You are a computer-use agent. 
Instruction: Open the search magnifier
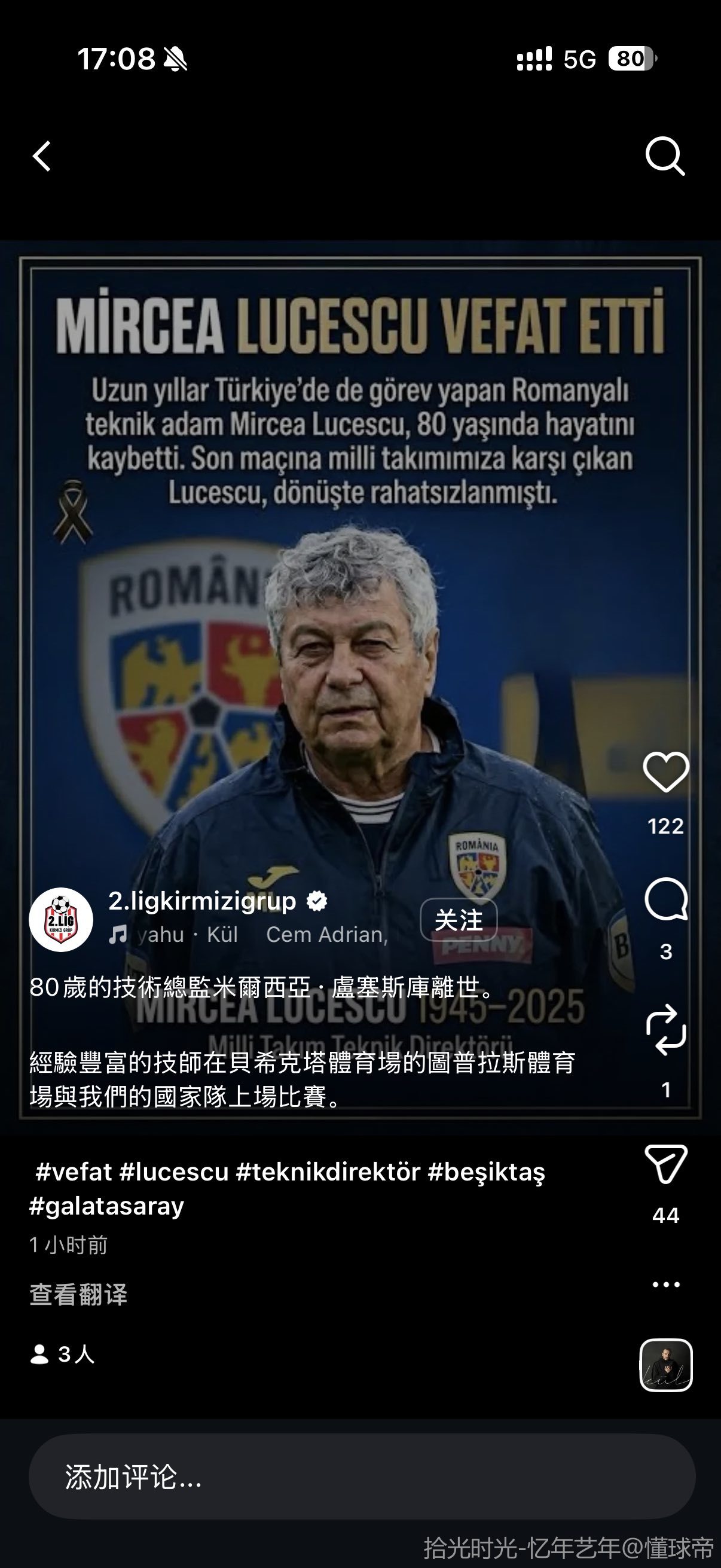664,157
